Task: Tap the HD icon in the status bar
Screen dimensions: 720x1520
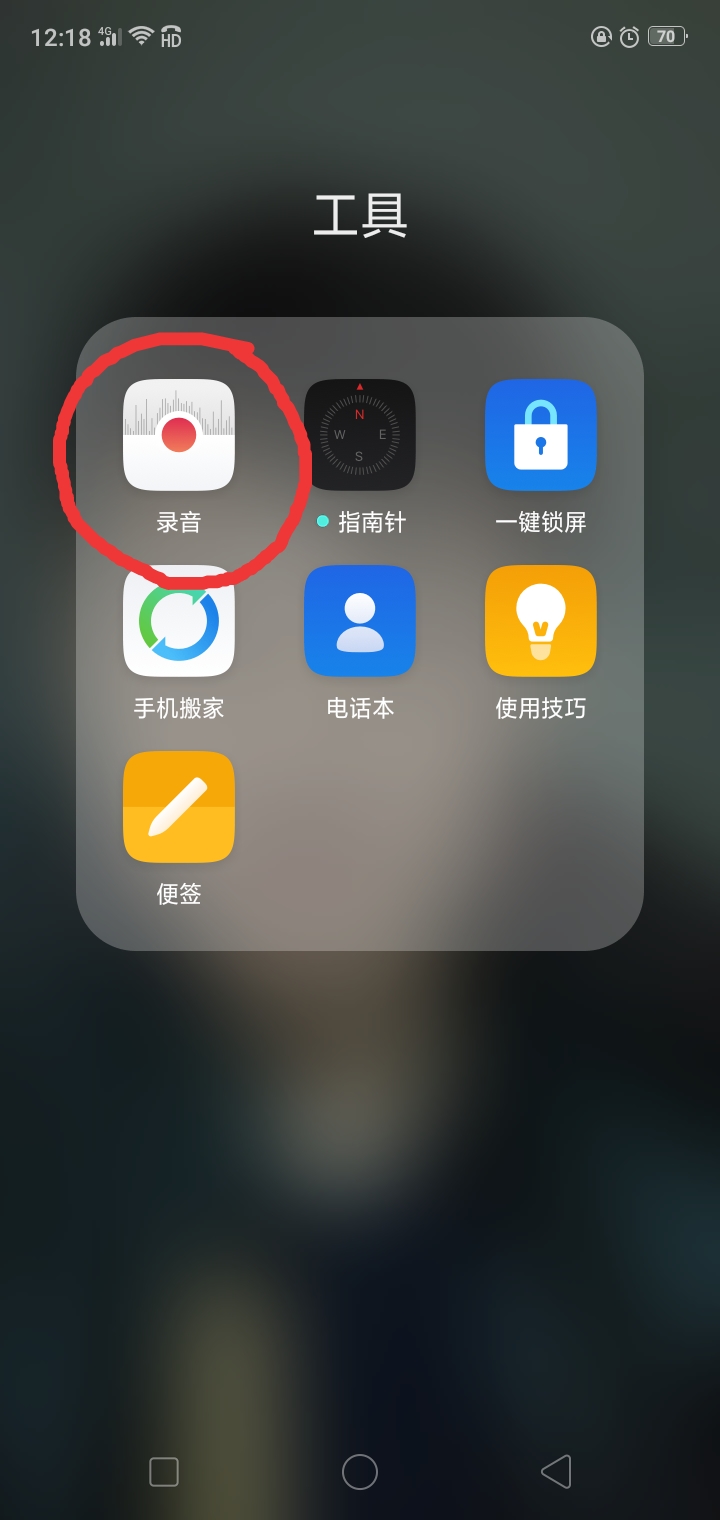Action: pos(170,36)
